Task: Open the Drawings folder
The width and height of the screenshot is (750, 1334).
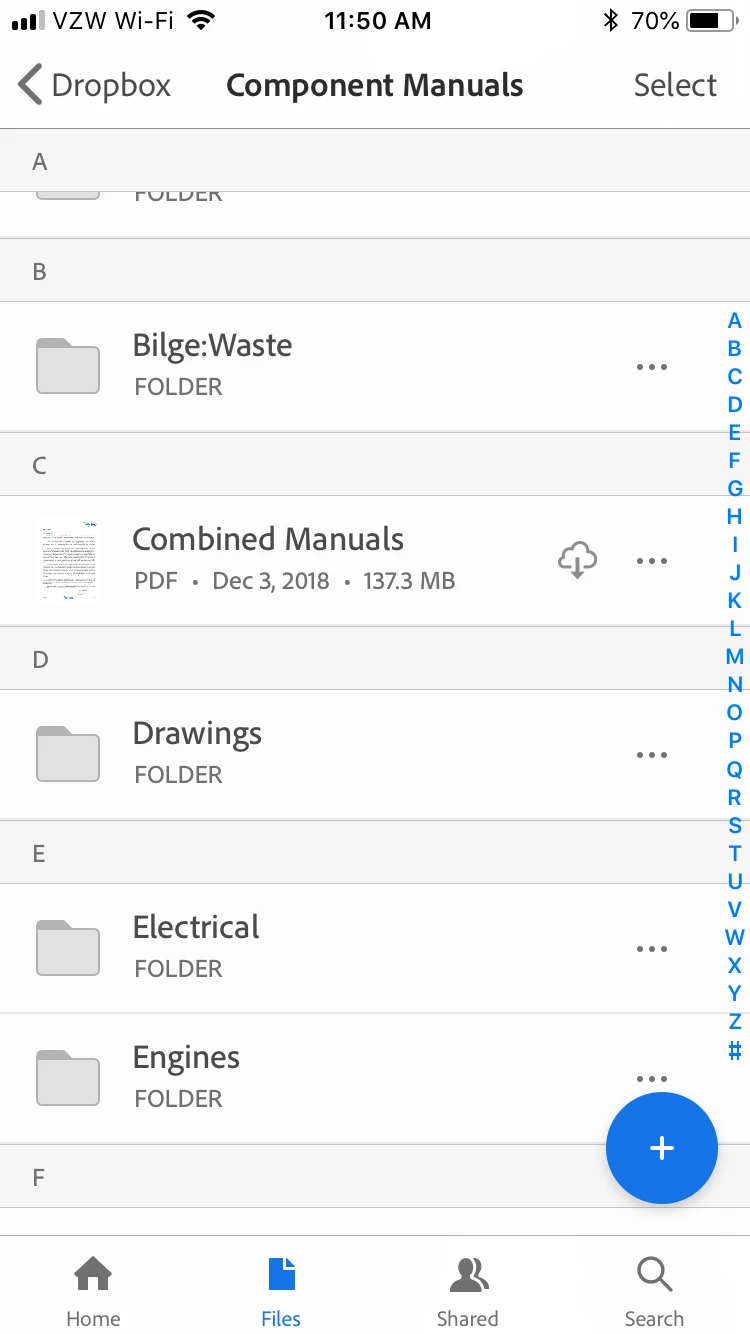Action: (x=197, y=753)
